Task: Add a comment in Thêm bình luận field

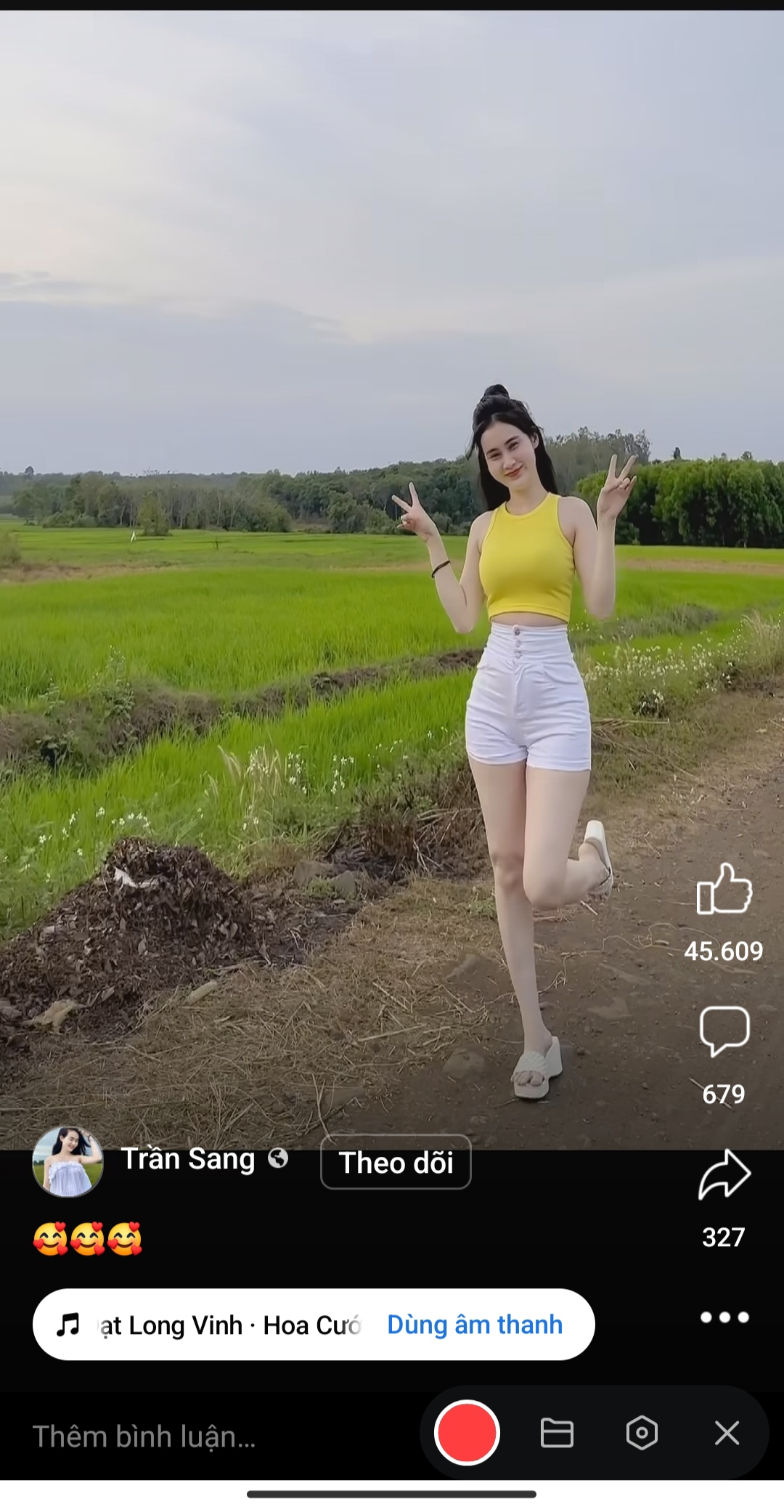Action: (x=145, y=1436)
